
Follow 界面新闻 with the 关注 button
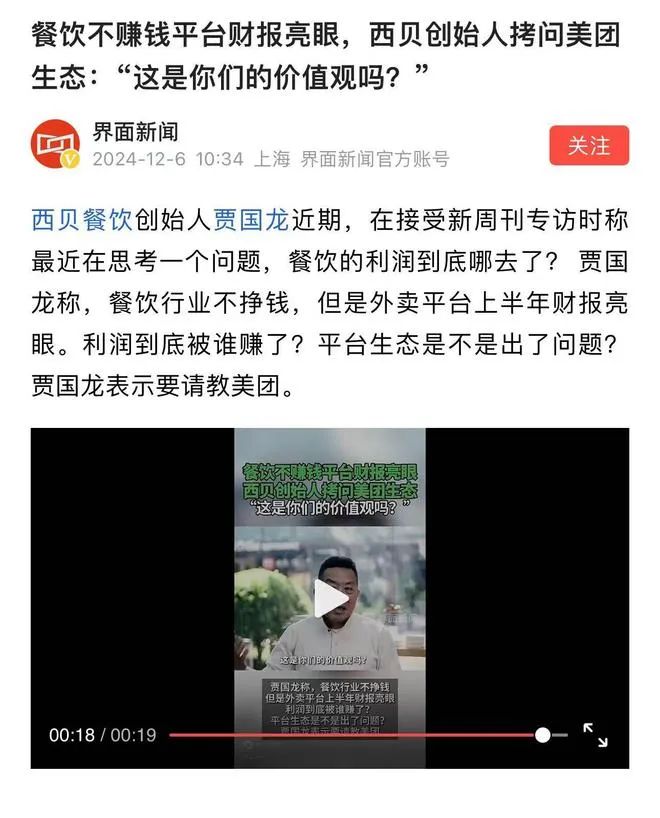589,145
